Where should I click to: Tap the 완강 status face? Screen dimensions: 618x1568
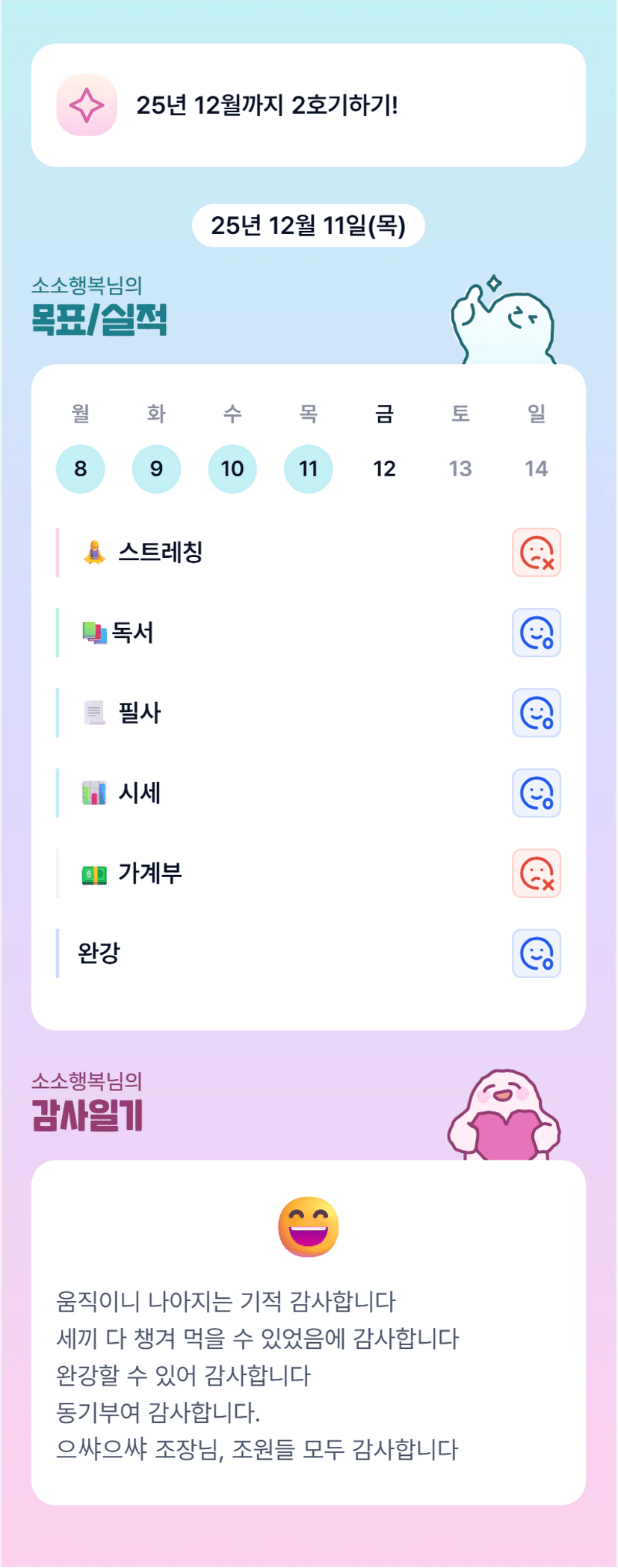pyautogui.click(x=536, y=953)
